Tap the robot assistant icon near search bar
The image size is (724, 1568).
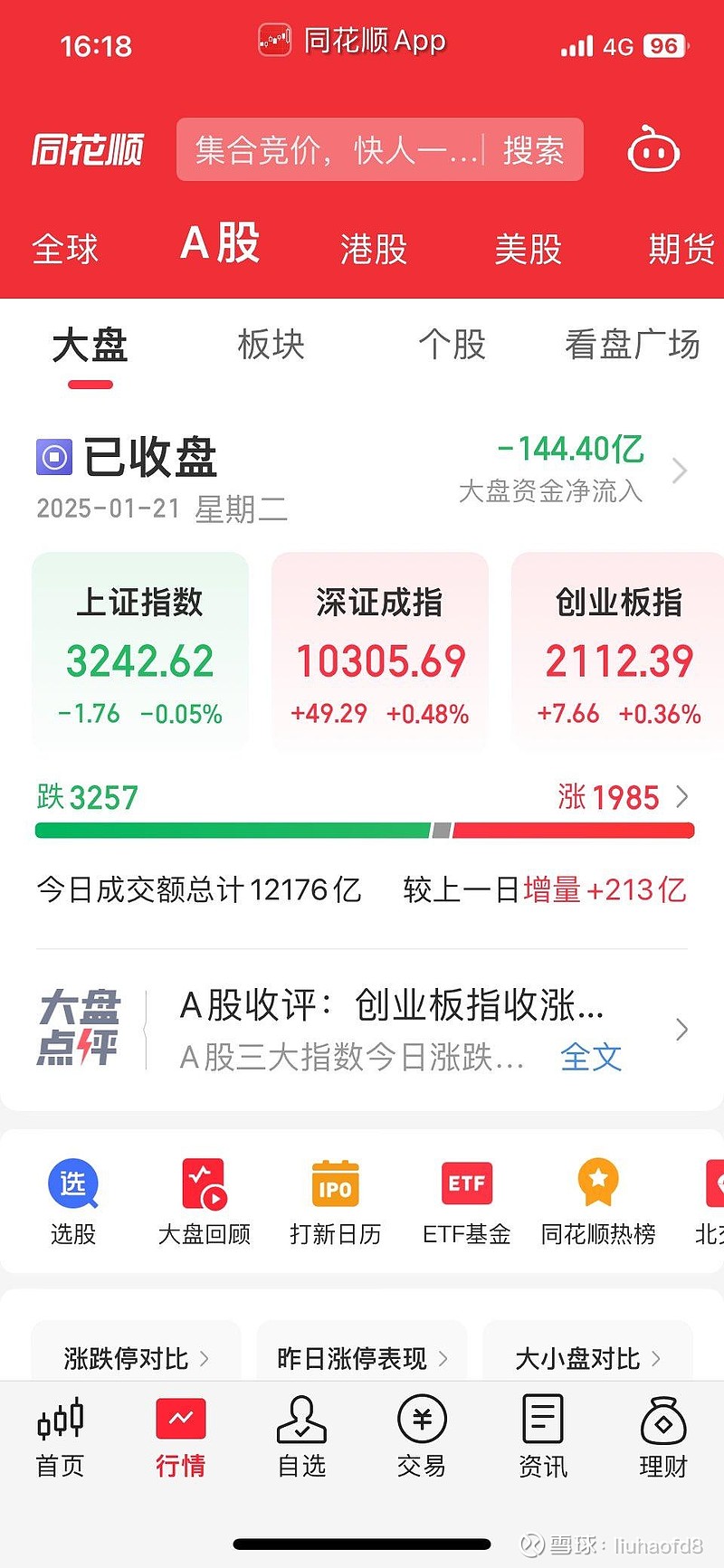[x=653, y=149]
